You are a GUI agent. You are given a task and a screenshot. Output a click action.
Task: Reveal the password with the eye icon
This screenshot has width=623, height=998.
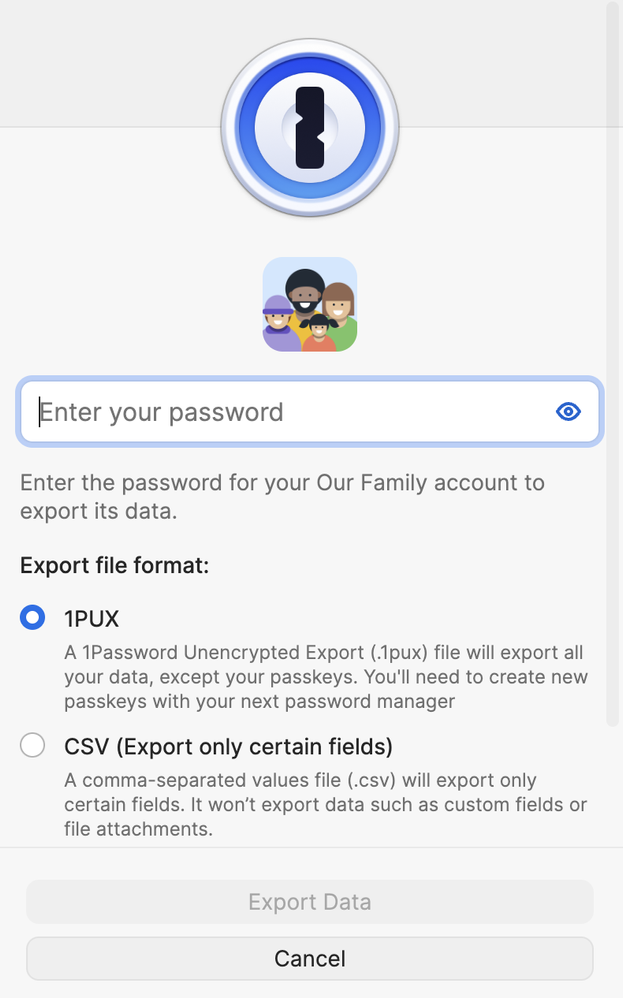(x=568, y=412)
